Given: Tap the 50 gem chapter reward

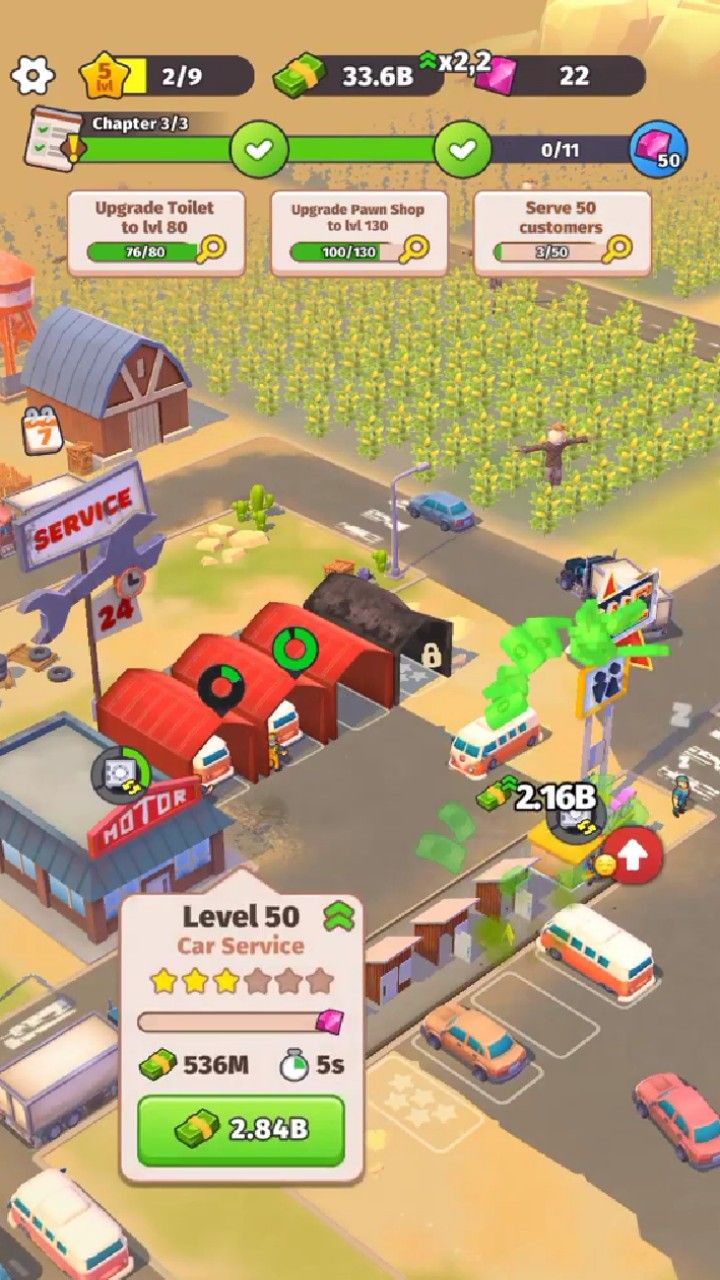Looking at the screenshot, I should point(658,150).
